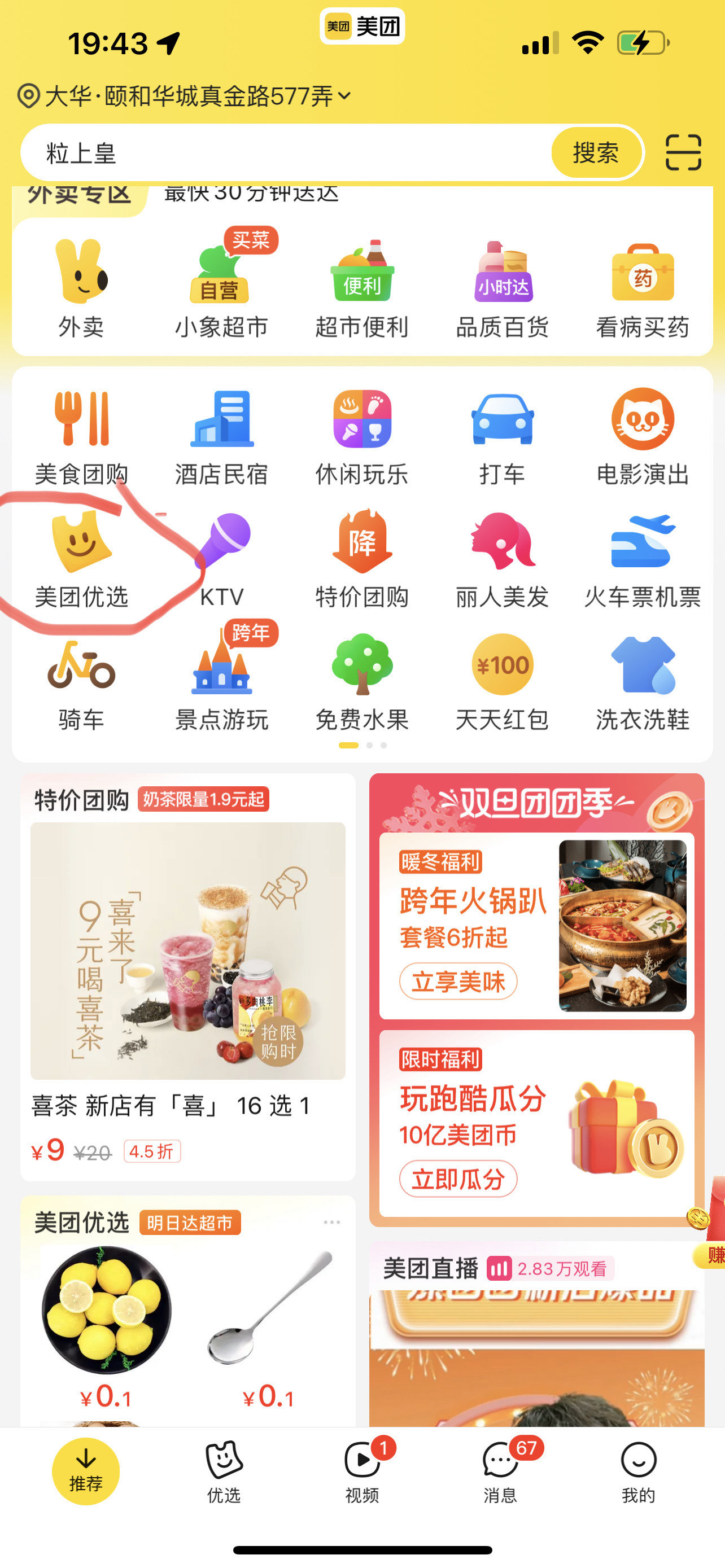Go to the 我的 tab

coord(638,1470)
